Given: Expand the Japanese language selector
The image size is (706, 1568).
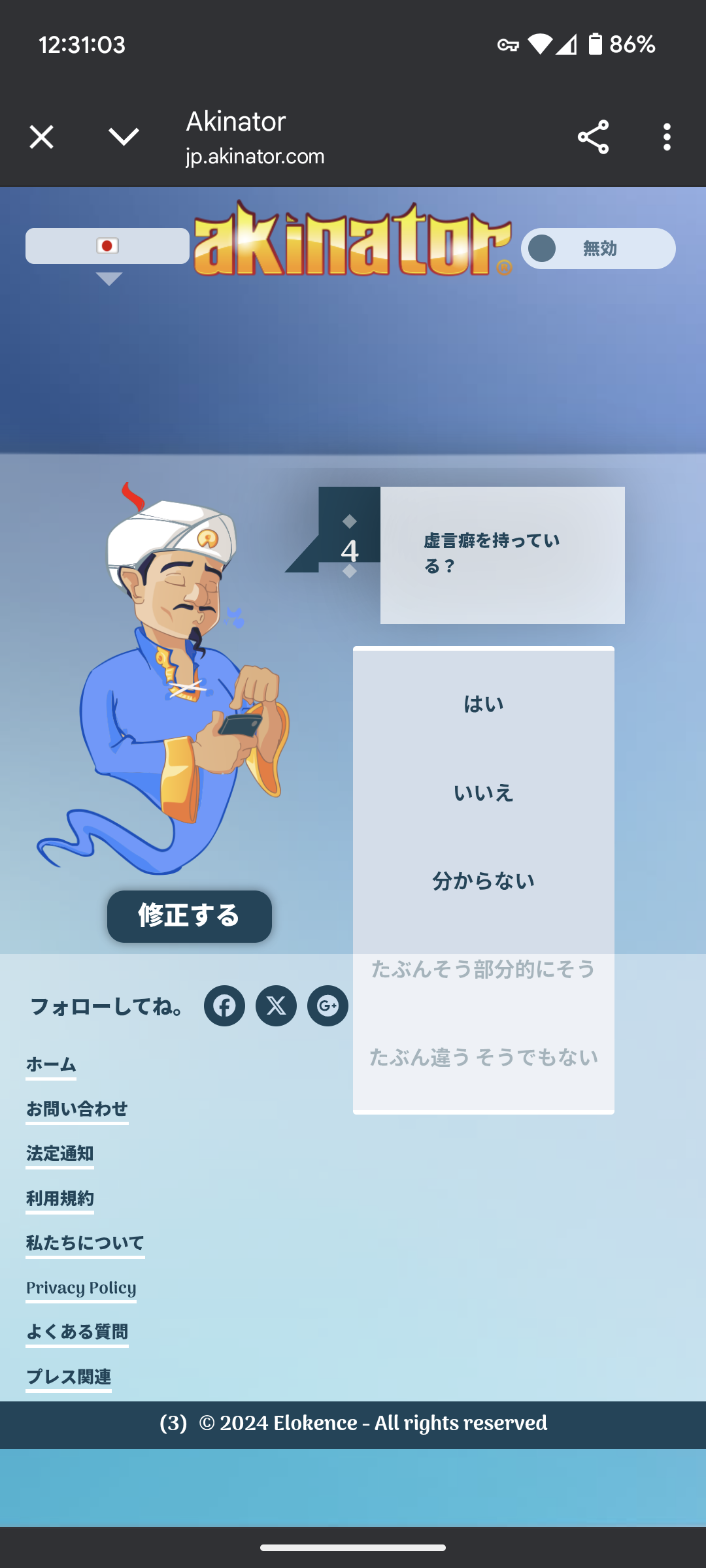Looking at the screenshot, I should pos(107,247).
